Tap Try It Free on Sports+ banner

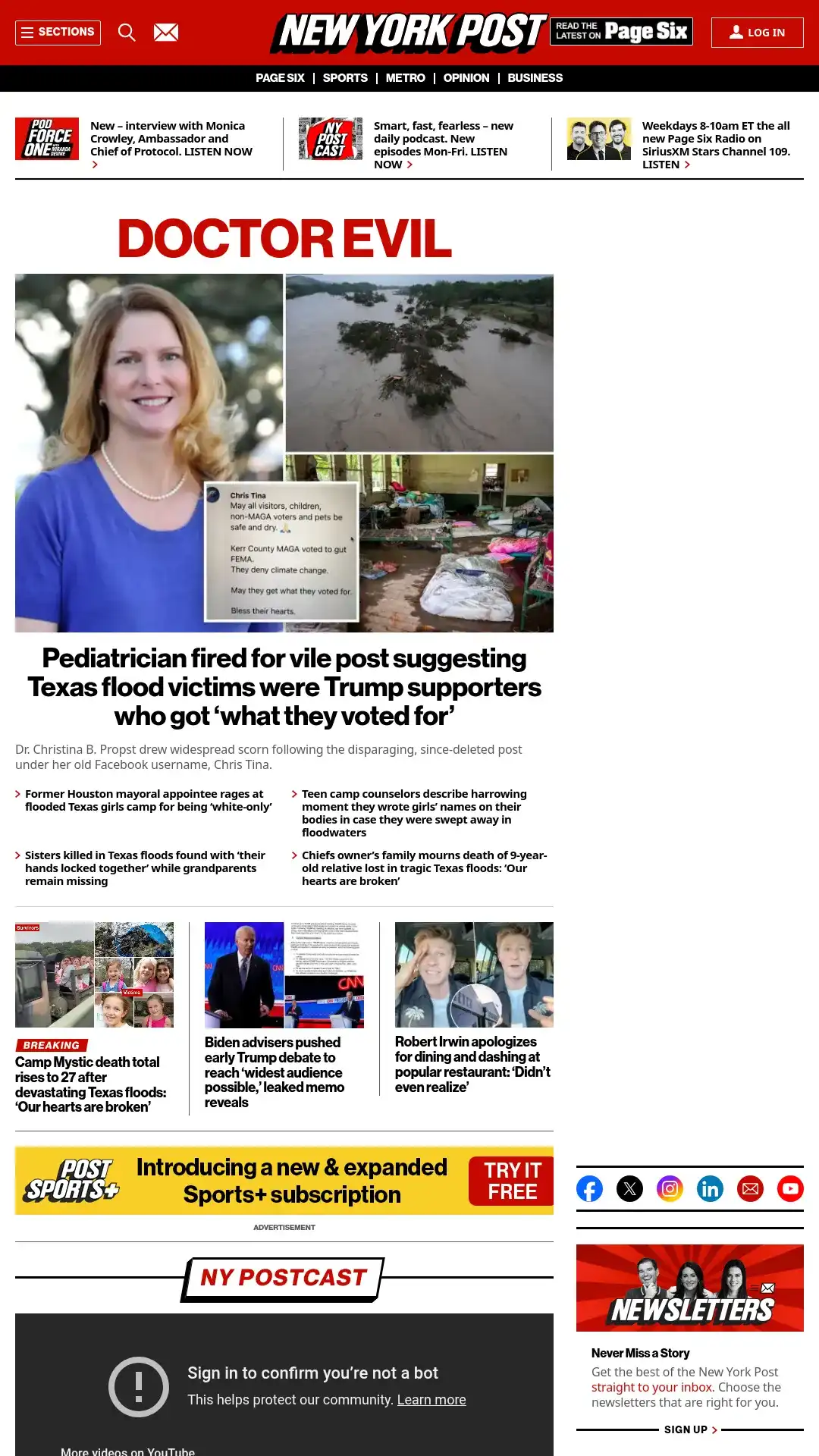(511, 1181)
